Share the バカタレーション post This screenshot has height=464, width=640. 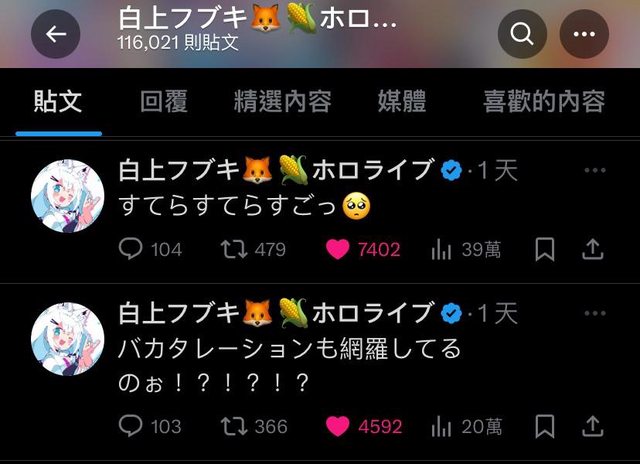[592, 426]
